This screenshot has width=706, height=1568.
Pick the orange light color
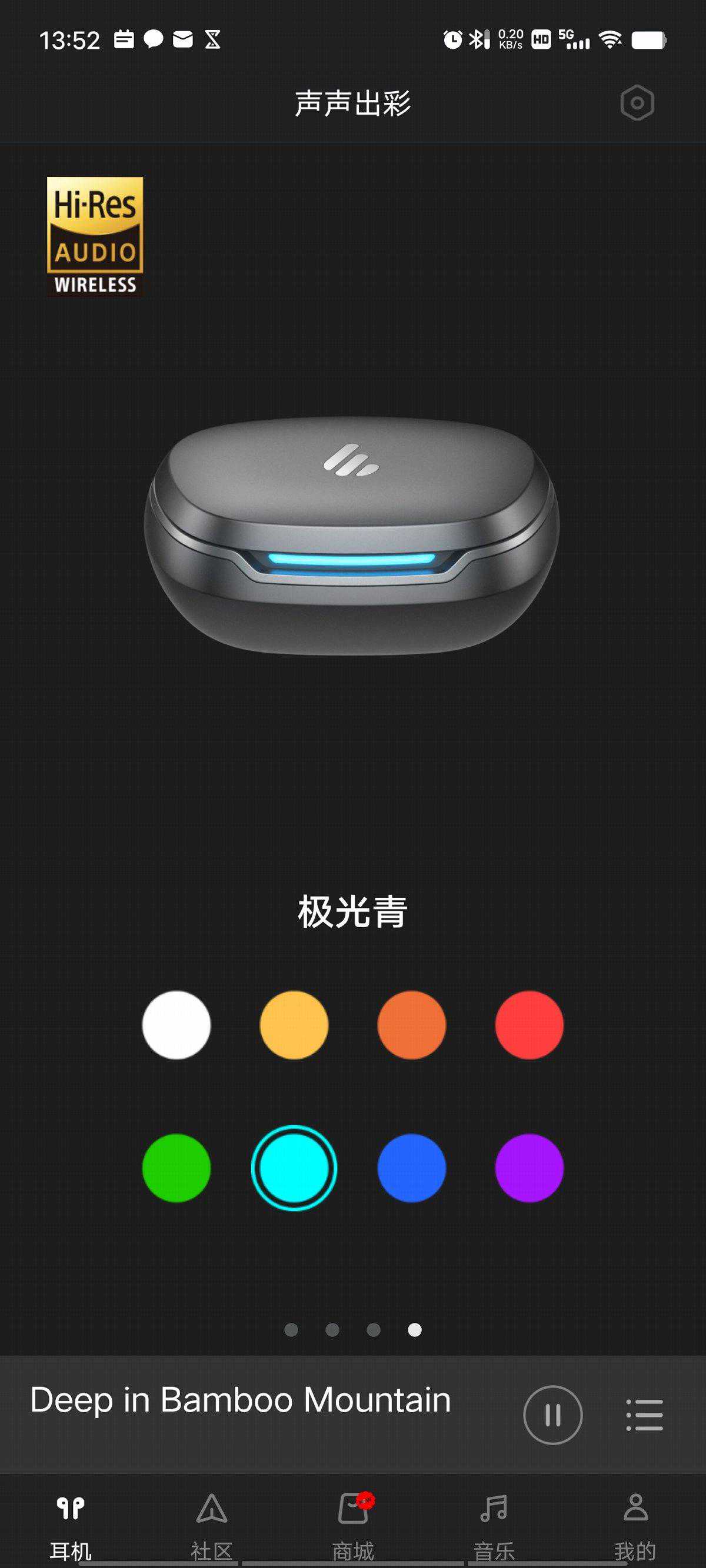pos(411,1025)
